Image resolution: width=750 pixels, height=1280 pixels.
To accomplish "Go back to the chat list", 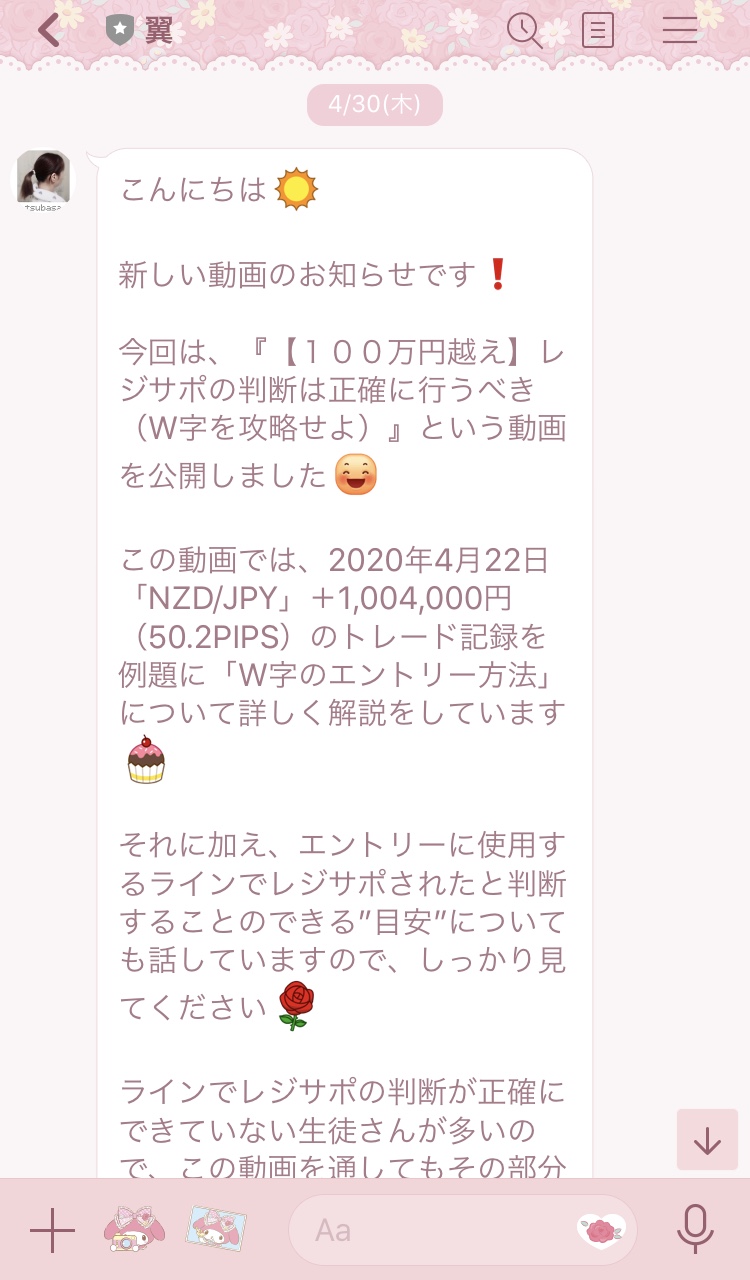I will coord(48,30).
